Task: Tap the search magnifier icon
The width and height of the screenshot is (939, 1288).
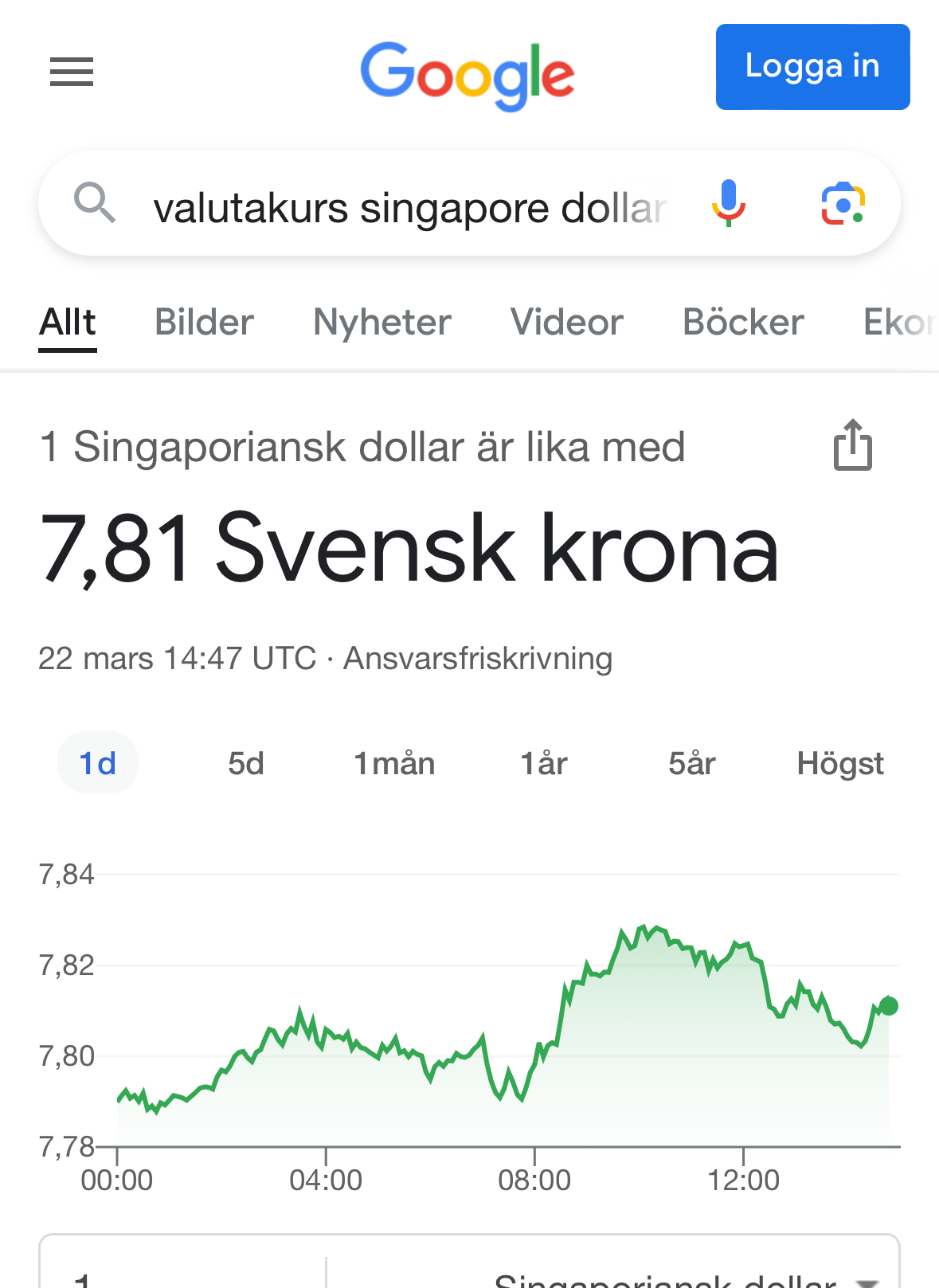Action: 95,202
